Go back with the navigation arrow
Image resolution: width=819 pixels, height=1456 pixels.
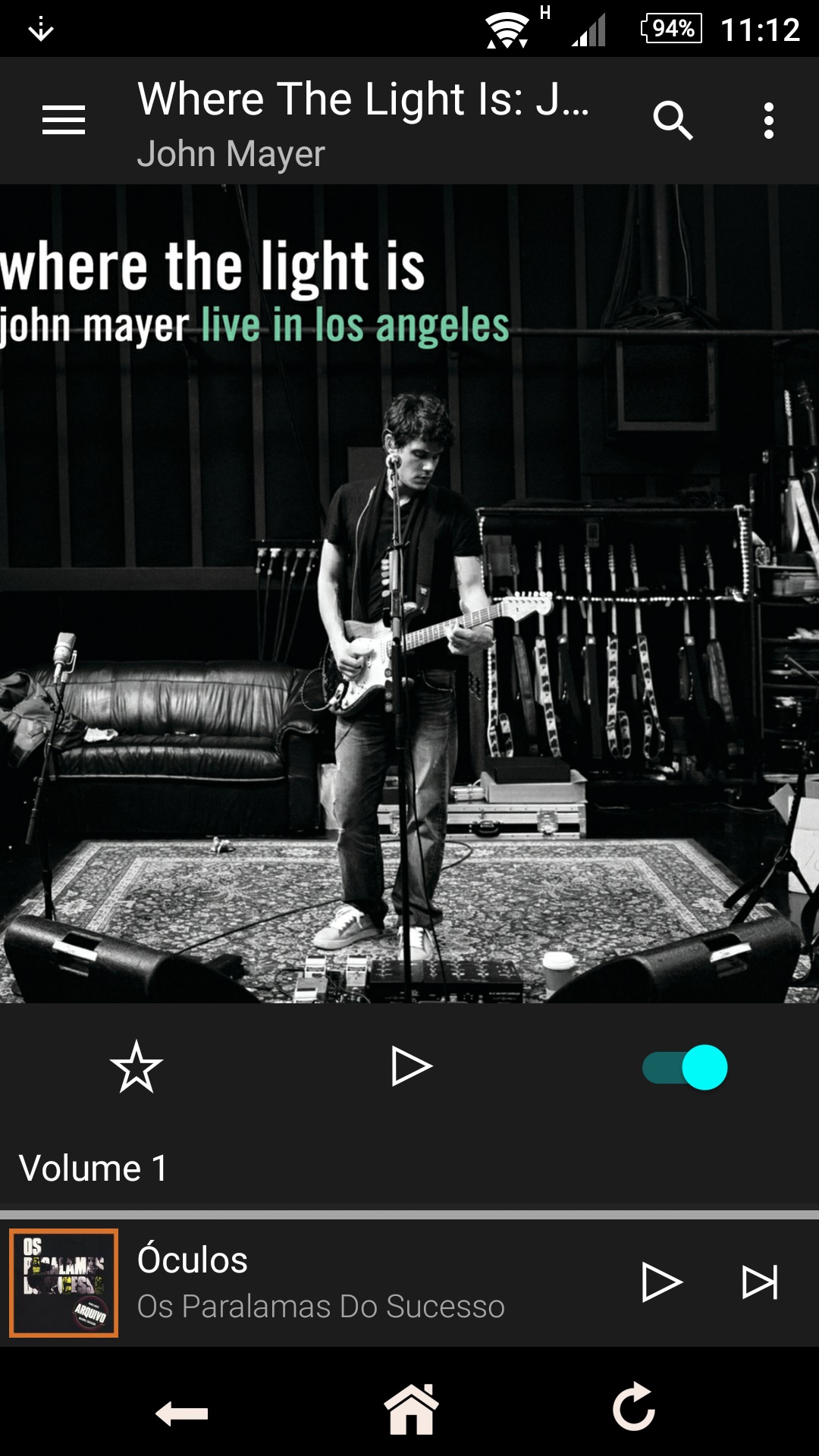point(182,1413)
